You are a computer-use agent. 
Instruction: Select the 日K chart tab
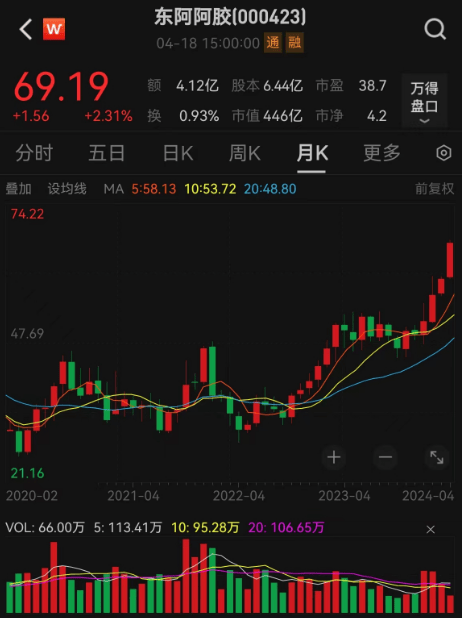tap(178, 153)
